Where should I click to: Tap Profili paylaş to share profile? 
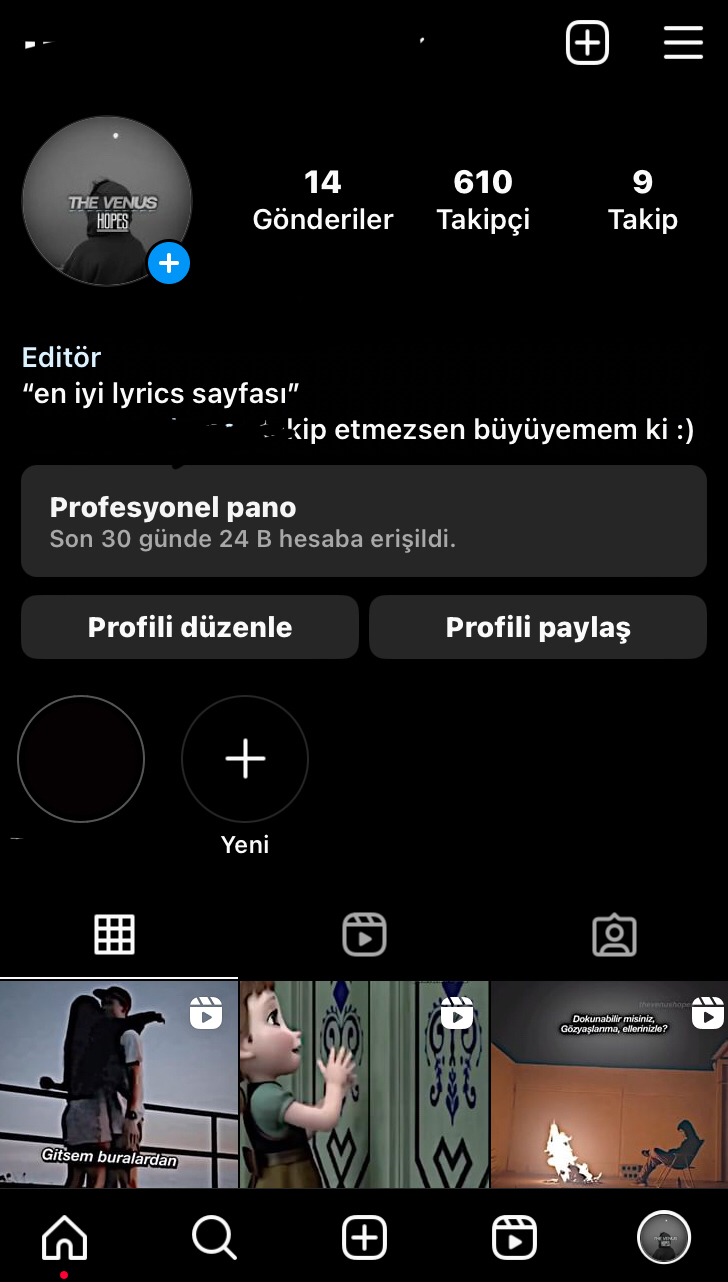538,627
